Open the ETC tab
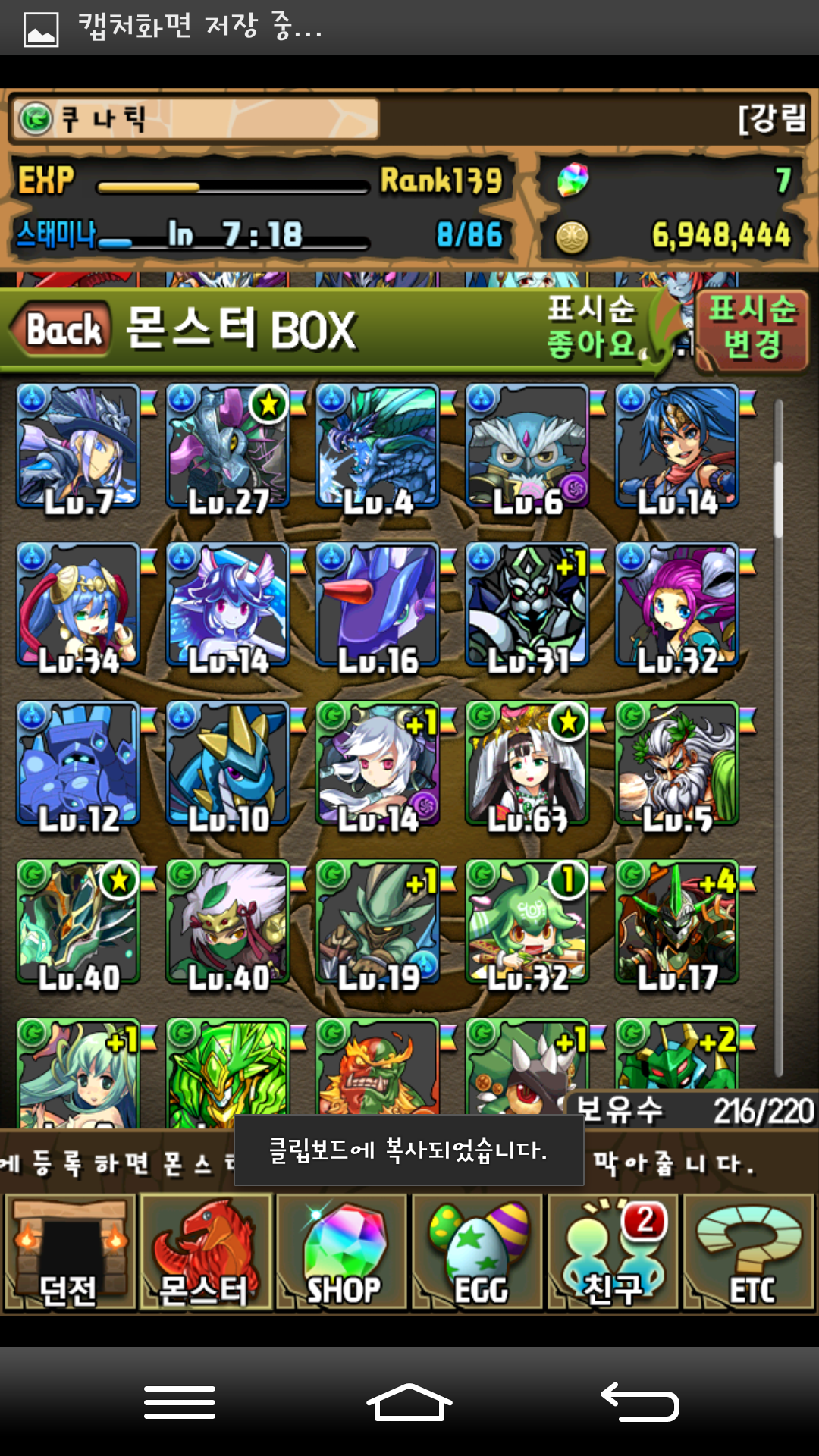Image resolution: width=819 pixels, height=1456 pixels. (x=748, y=1253)
